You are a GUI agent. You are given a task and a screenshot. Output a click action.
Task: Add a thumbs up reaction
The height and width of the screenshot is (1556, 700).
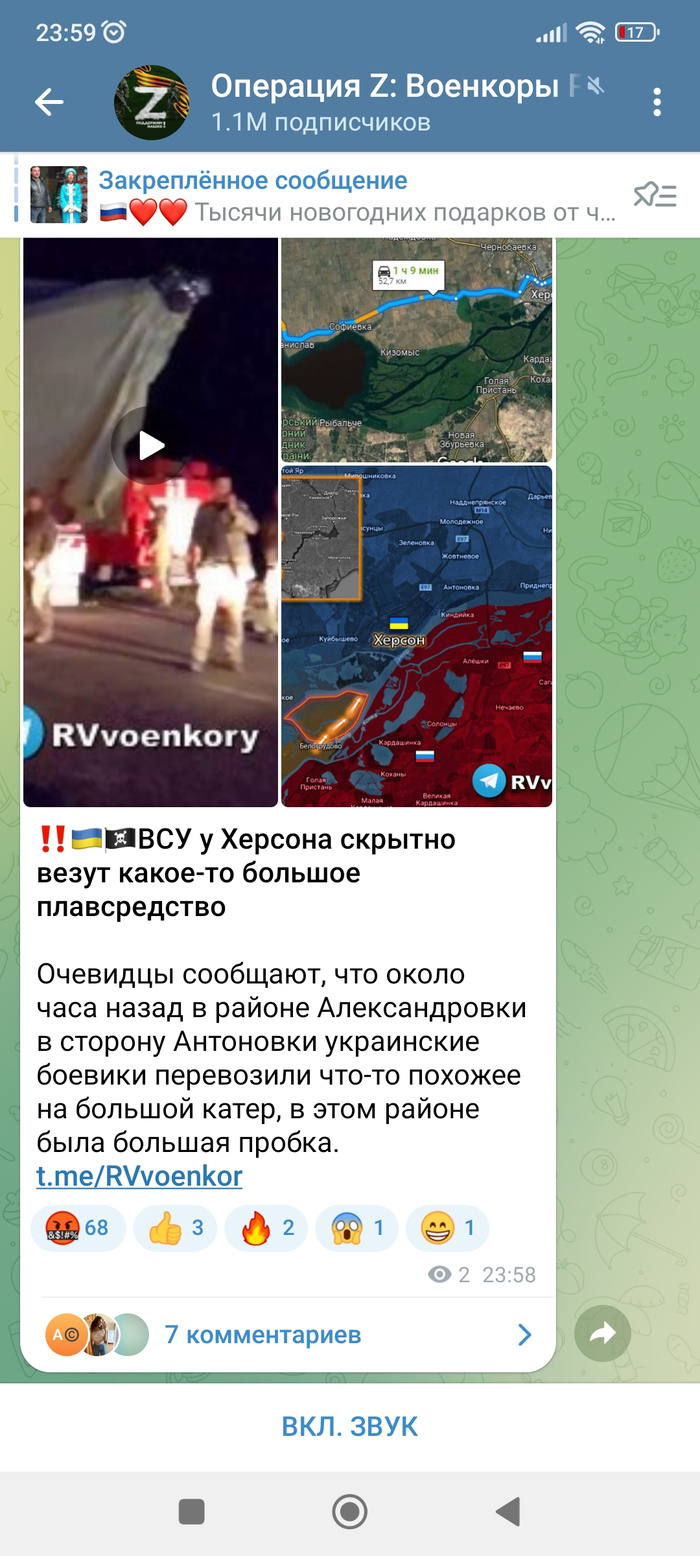[174, 1228]
